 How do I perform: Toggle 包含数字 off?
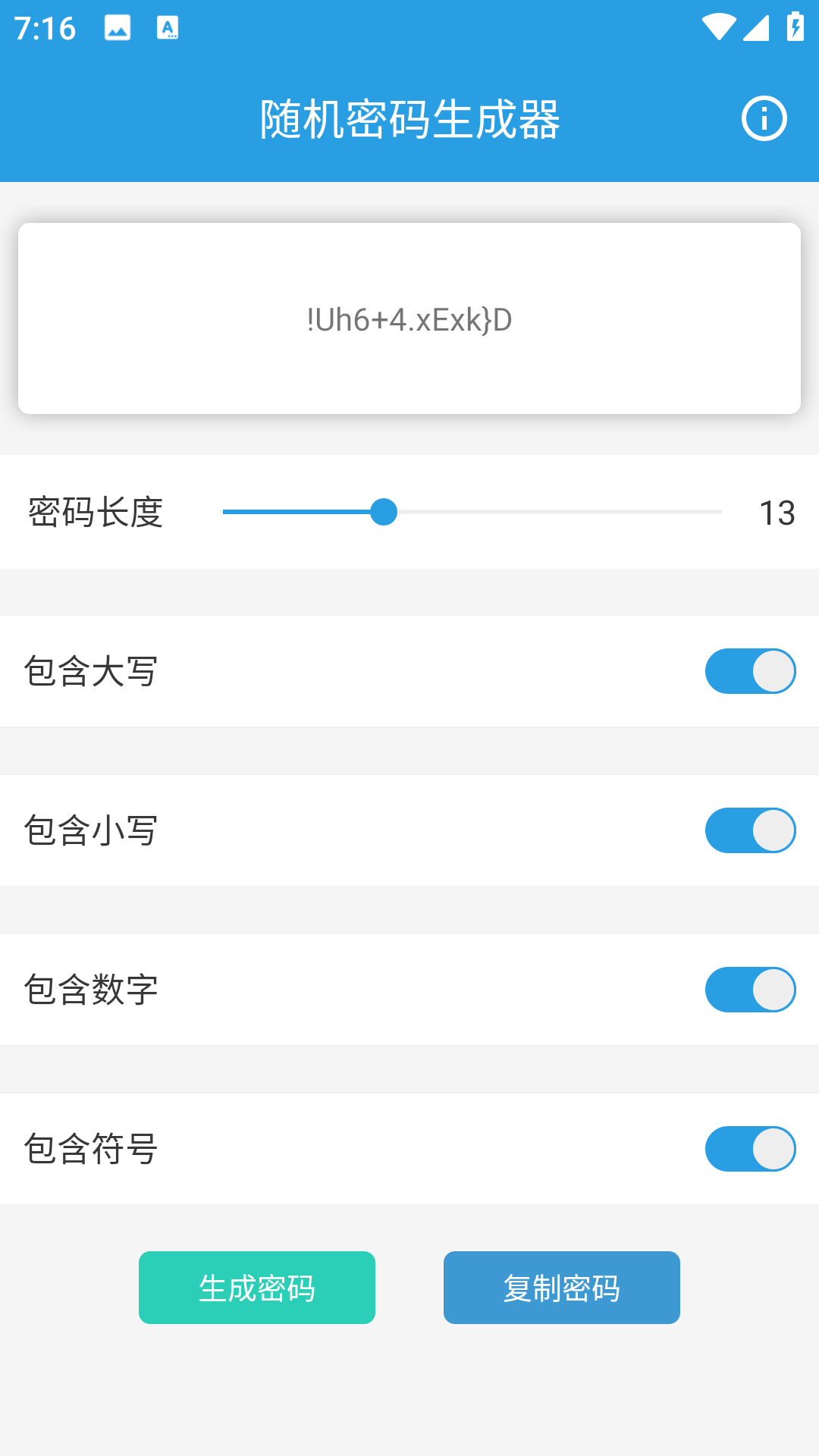[749, 990]
